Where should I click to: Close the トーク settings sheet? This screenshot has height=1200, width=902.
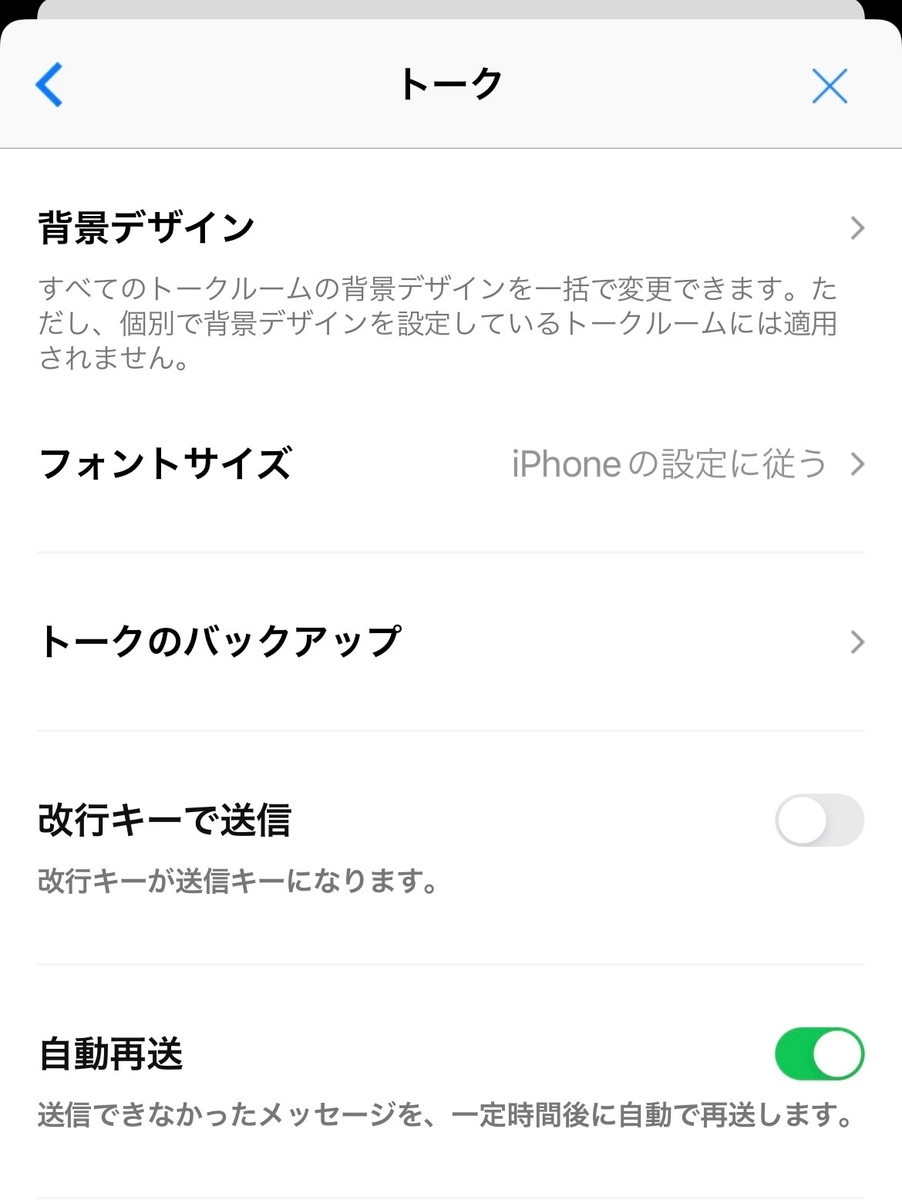tap(829, 86)
